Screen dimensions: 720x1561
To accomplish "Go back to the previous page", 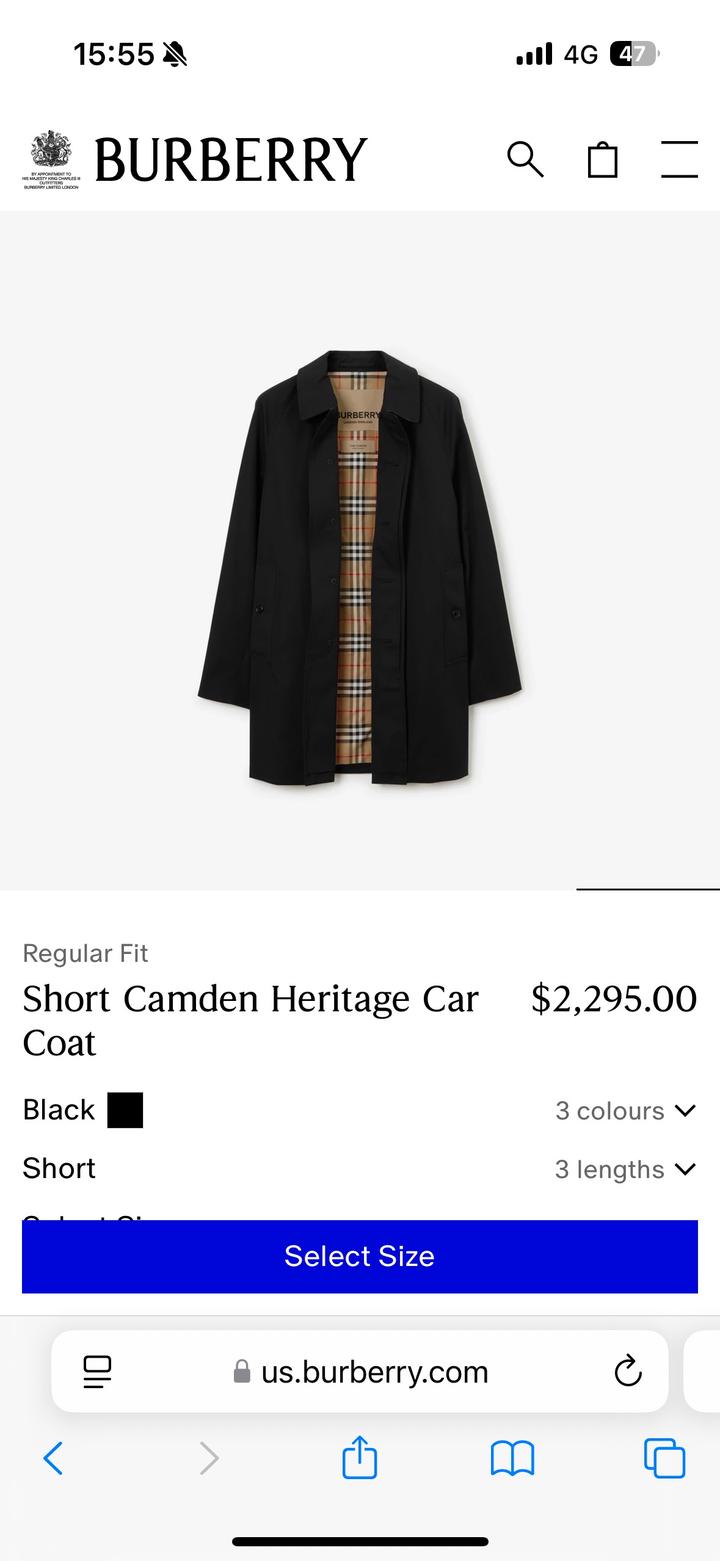I will coord(54,1458).
